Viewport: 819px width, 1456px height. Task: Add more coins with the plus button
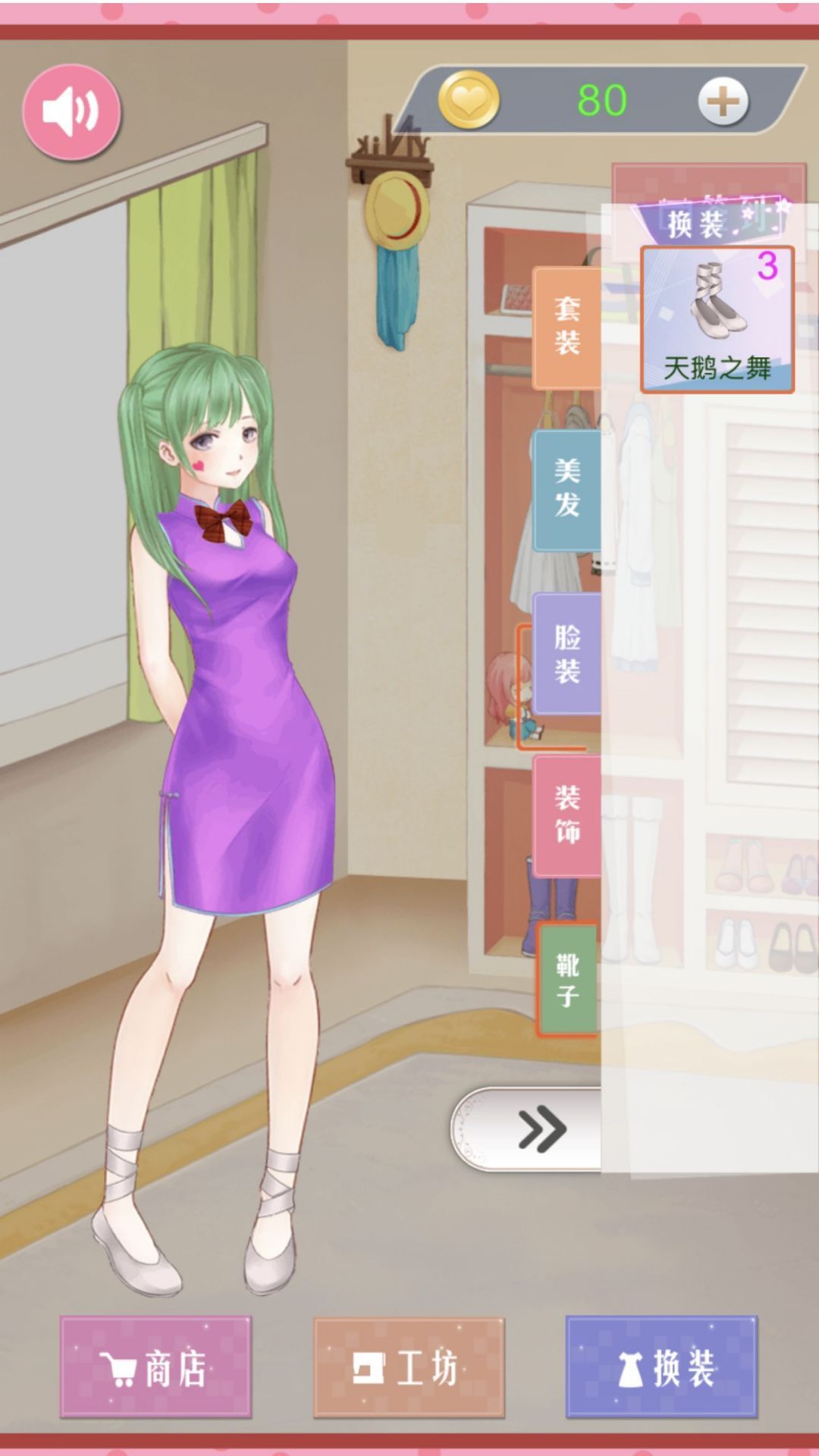click(x=723, y=101)
